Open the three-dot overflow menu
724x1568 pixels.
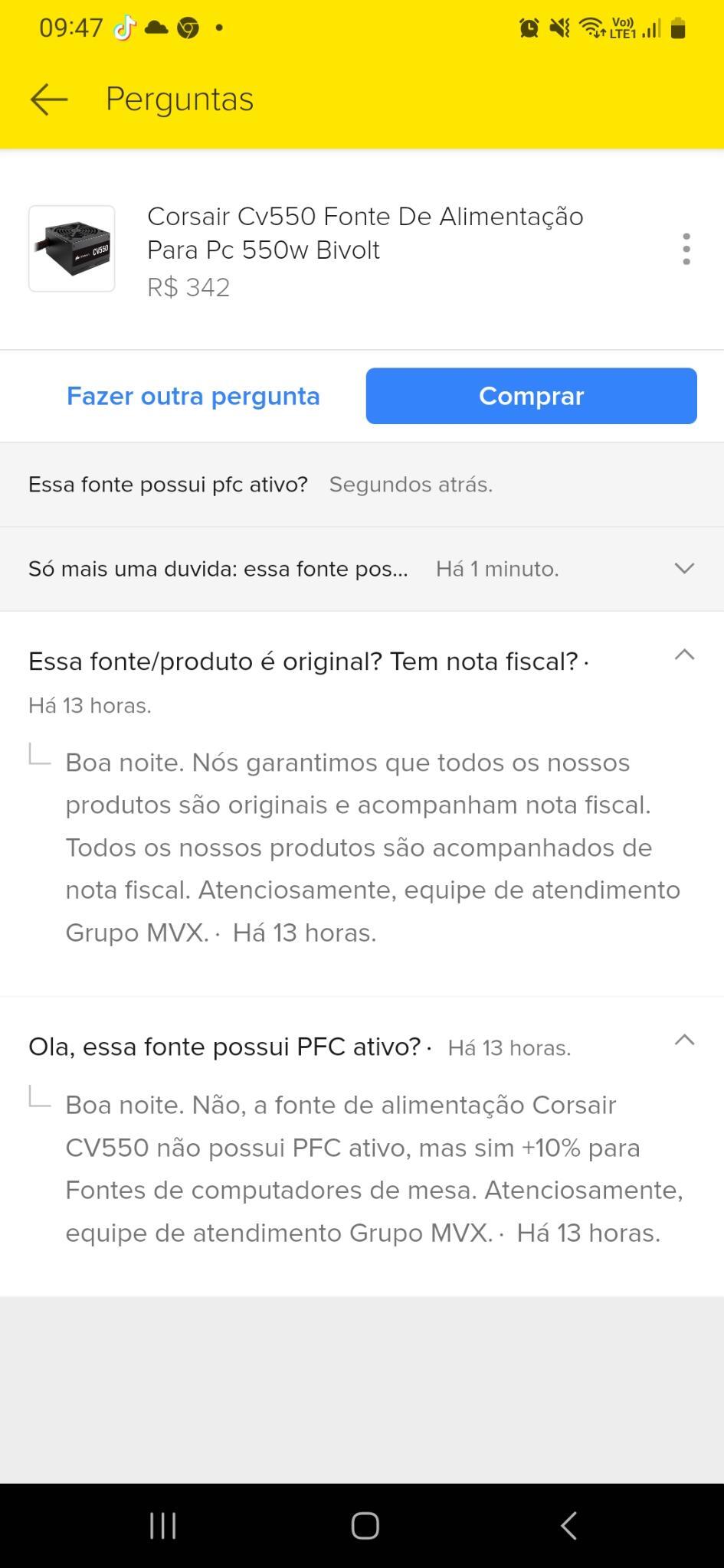coord(686,250)
